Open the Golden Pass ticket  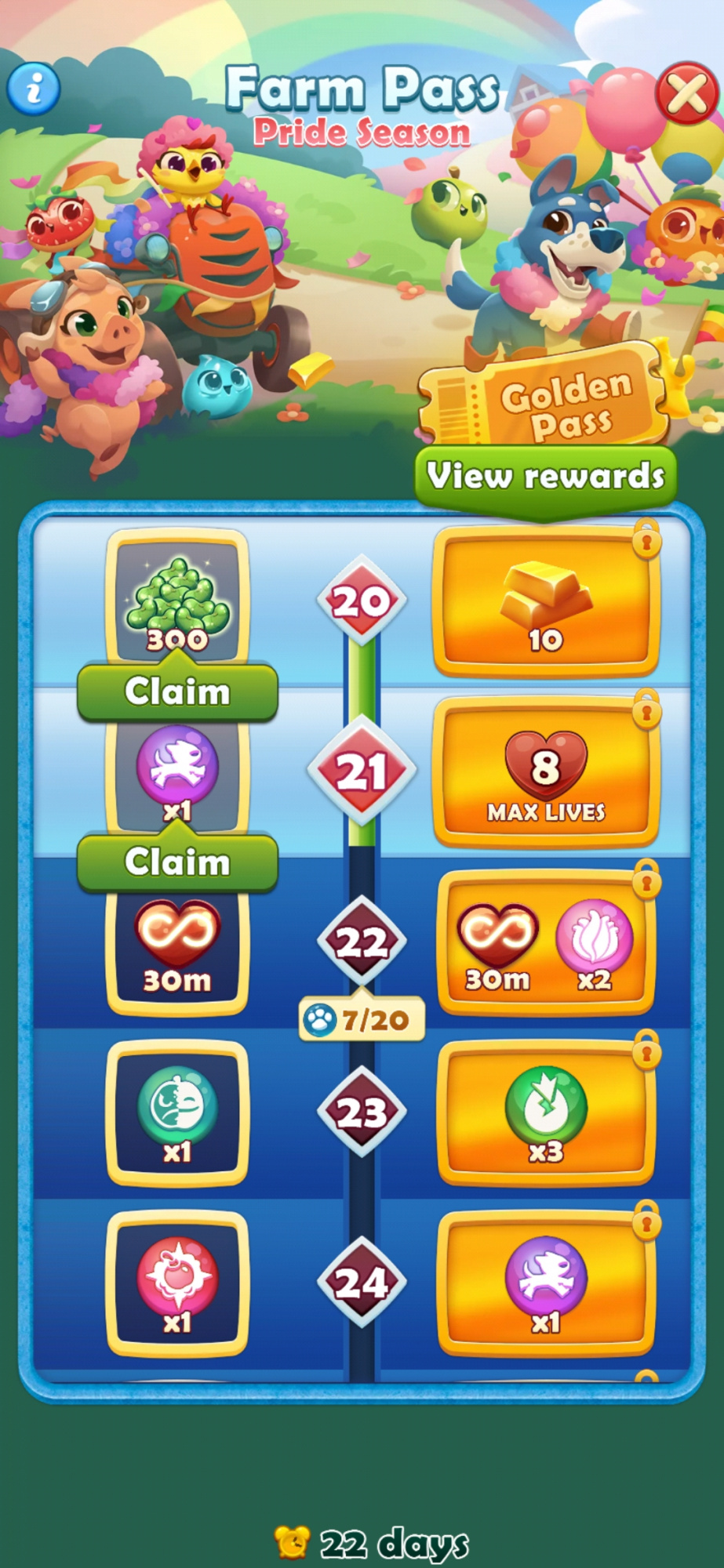point(549,400)
